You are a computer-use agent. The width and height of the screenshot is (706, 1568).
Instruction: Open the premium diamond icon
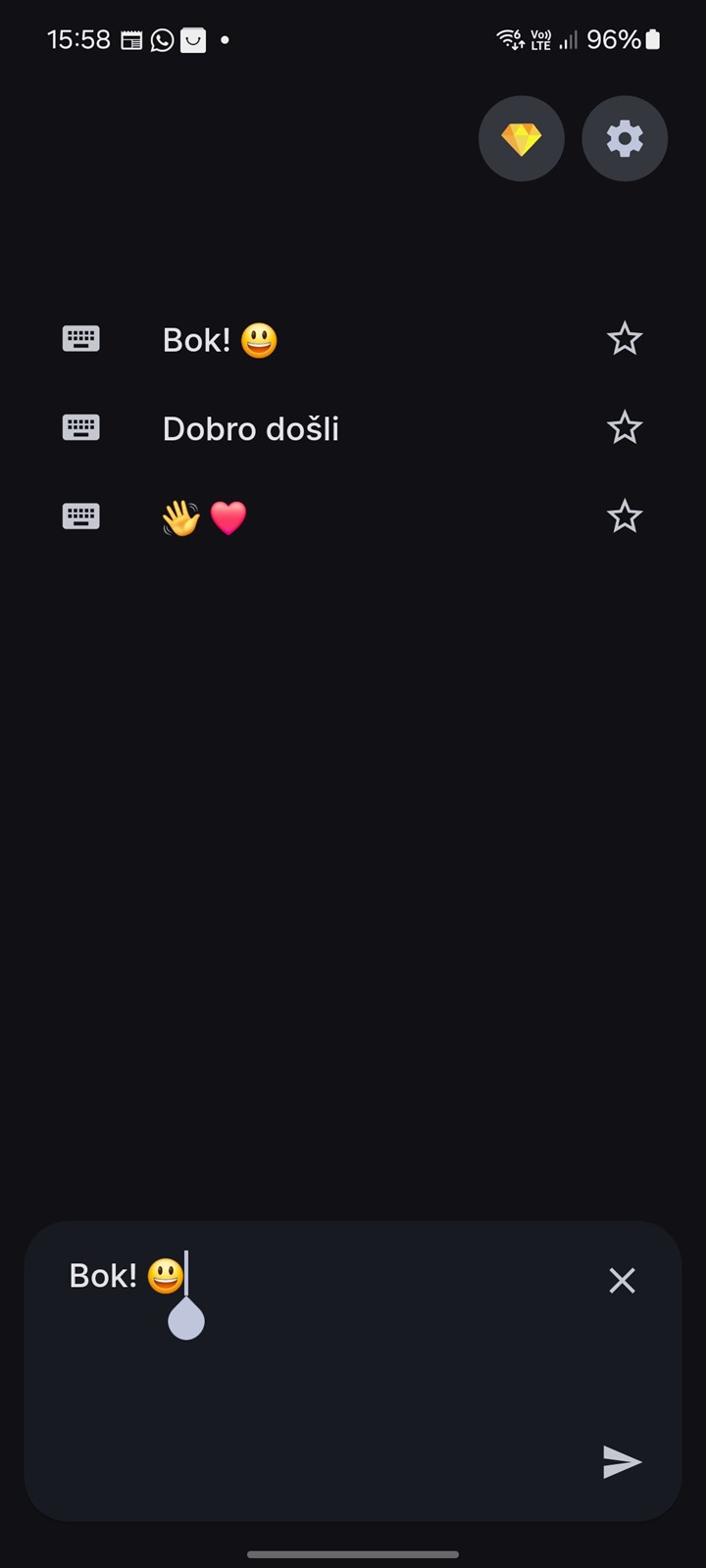(x=522, y=139)
